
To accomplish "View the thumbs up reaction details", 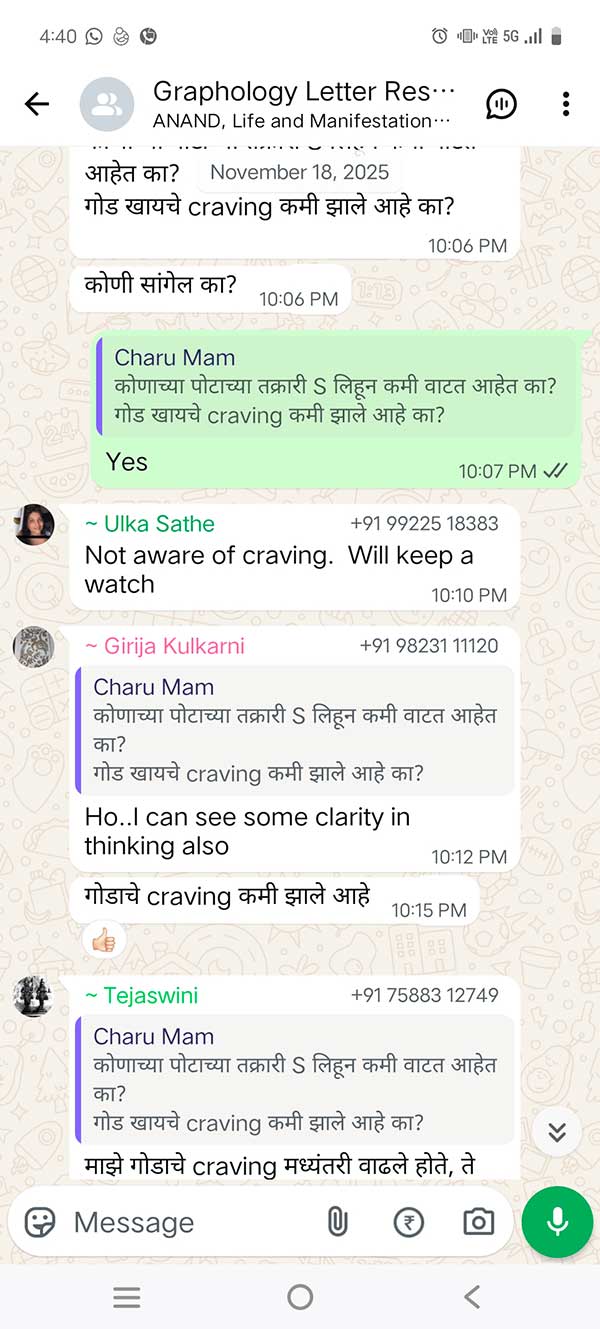I will coord(103,940).
